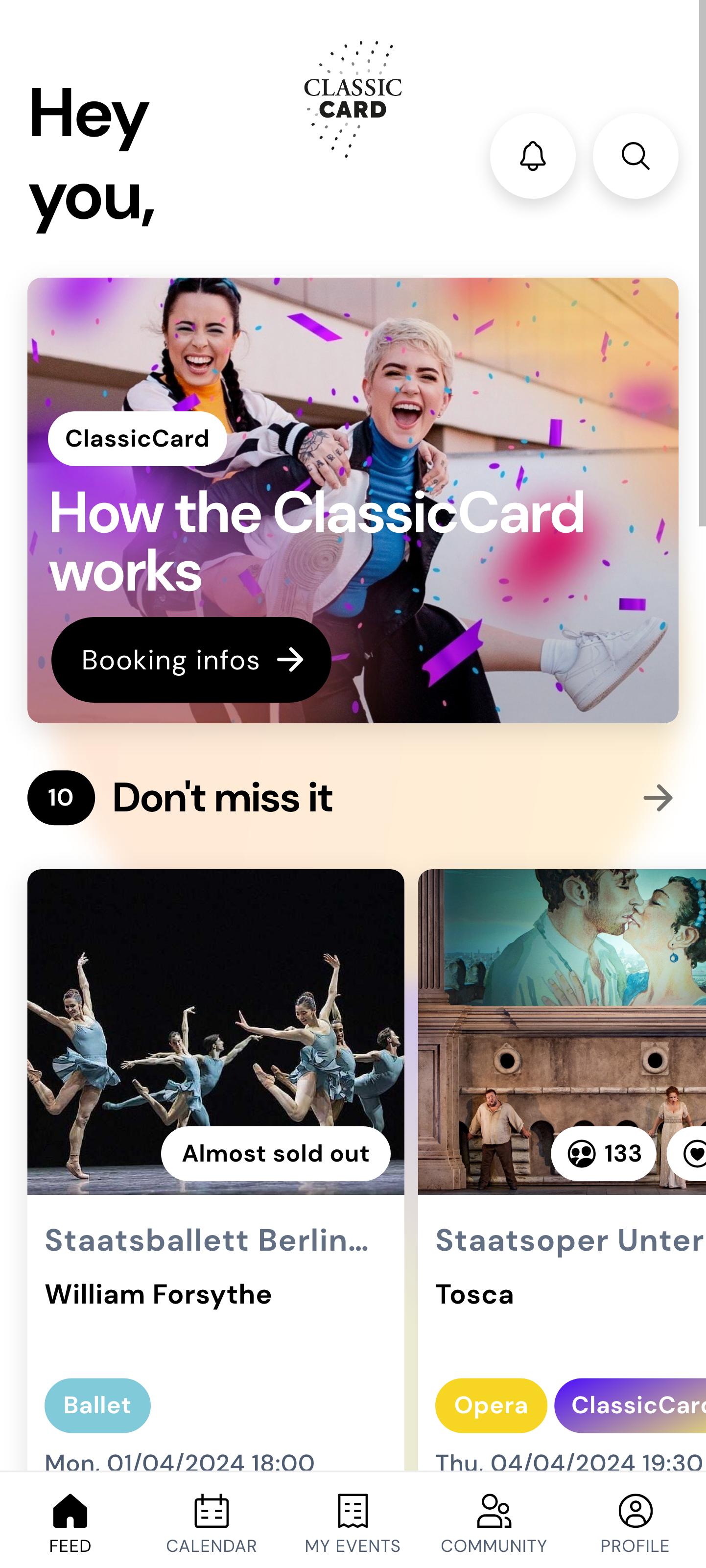The image size is (706, 1568).
Task: Favorite the Tosca event with the heart
Action: (x=691, y=1154)
